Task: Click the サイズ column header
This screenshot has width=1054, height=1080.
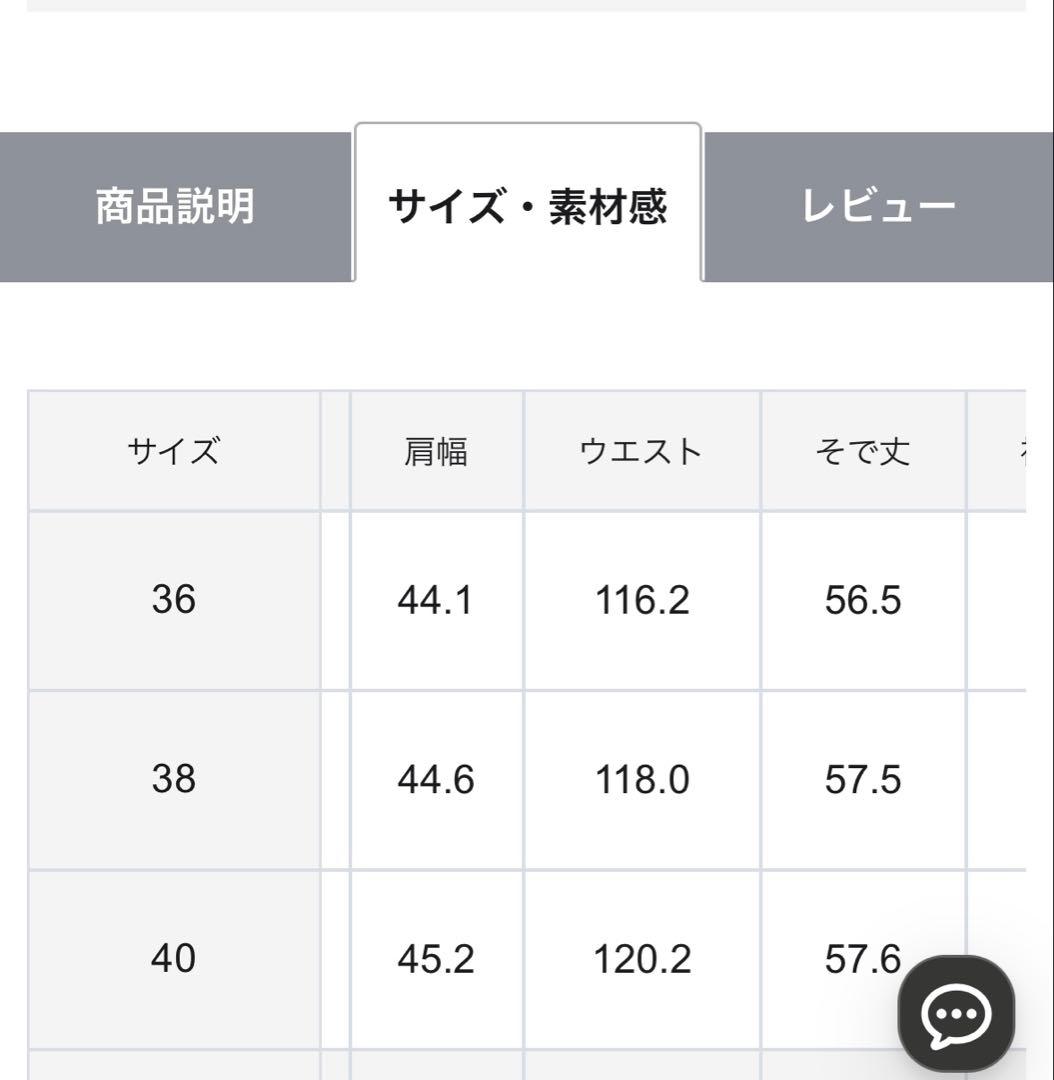Action: 175,449
